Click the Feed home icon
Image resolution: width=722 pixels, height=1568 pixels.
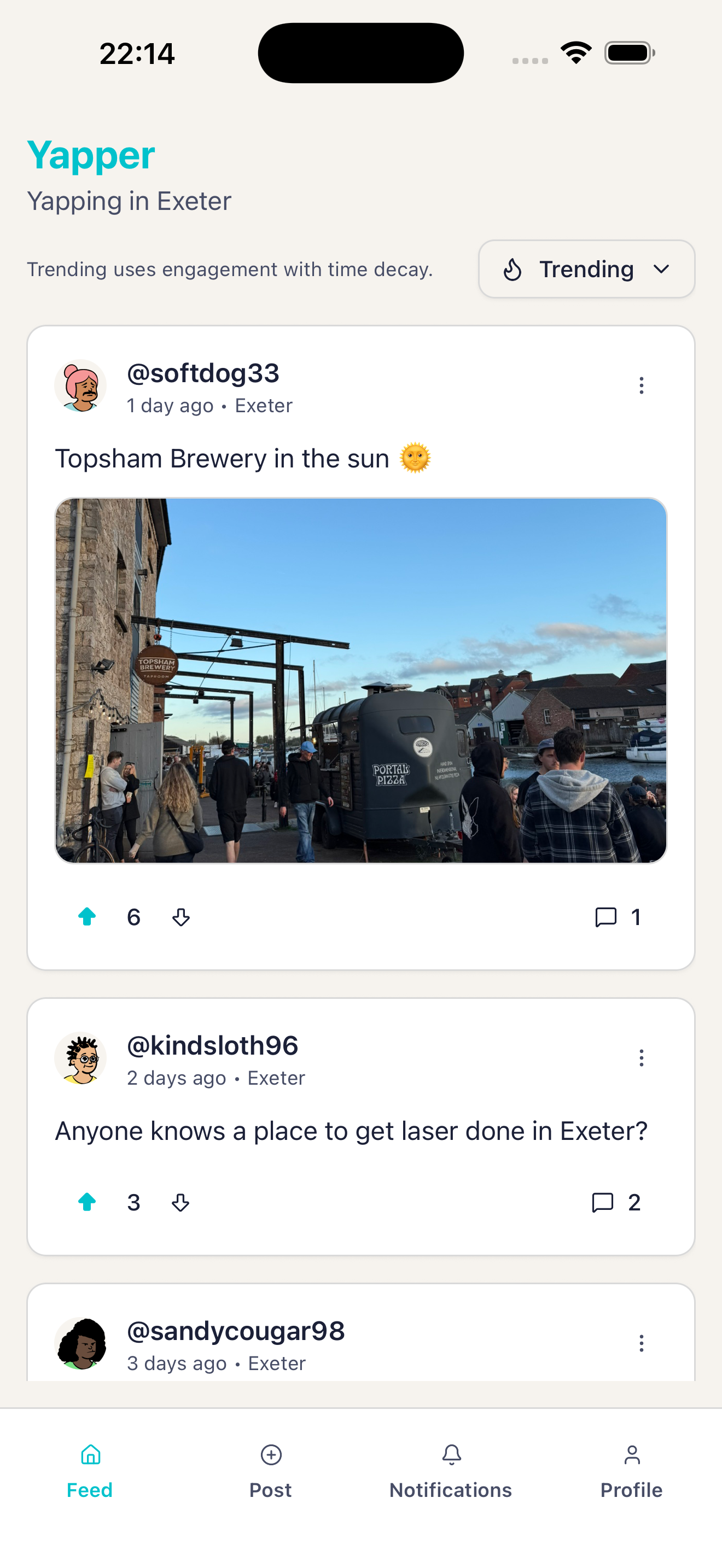pyautogui.click(x=90, y=1454)
